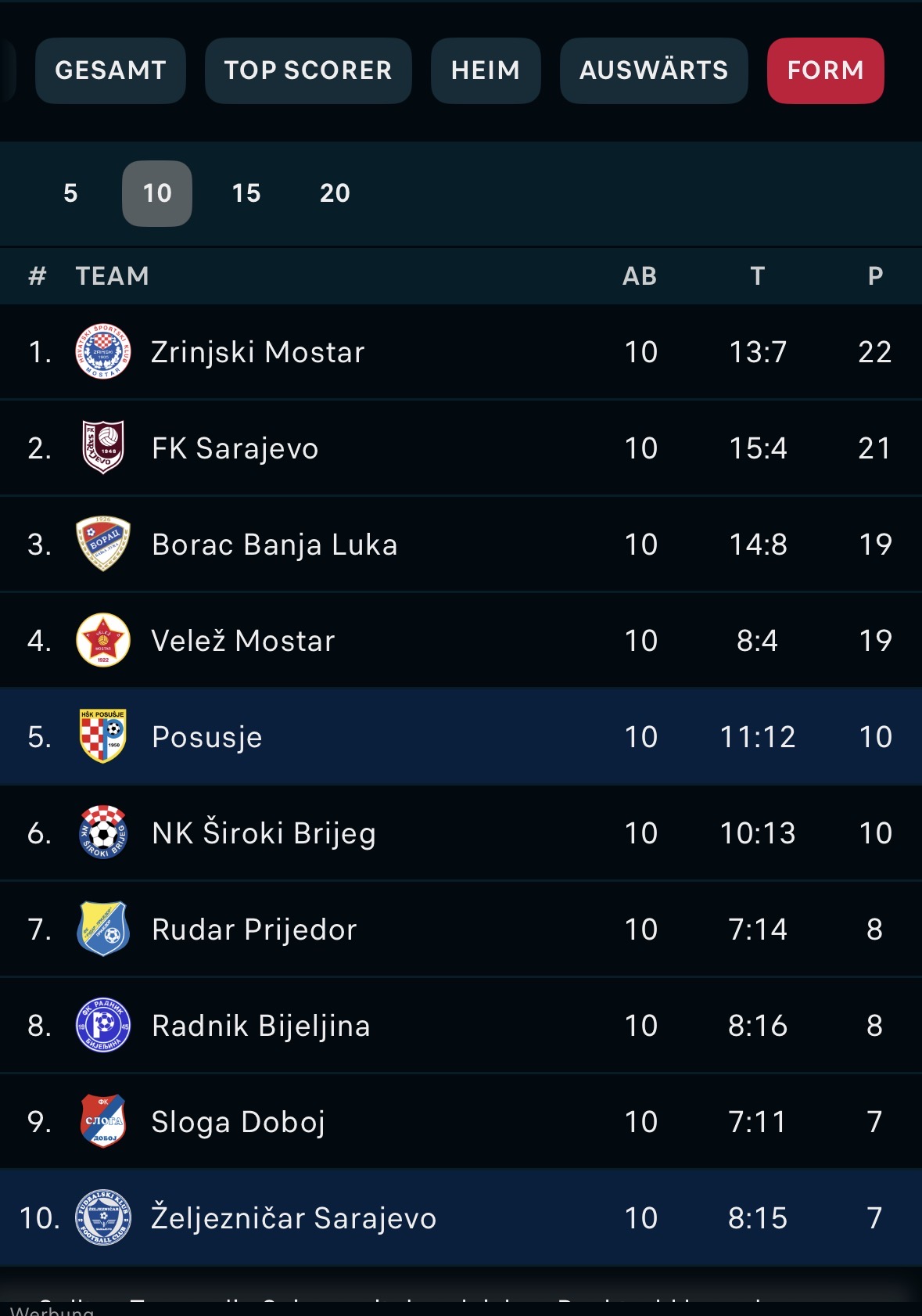The width and height of the screenshot is (922, 1316).
Task: Open Sloga Doboj team details
Action: [239, 1122]
